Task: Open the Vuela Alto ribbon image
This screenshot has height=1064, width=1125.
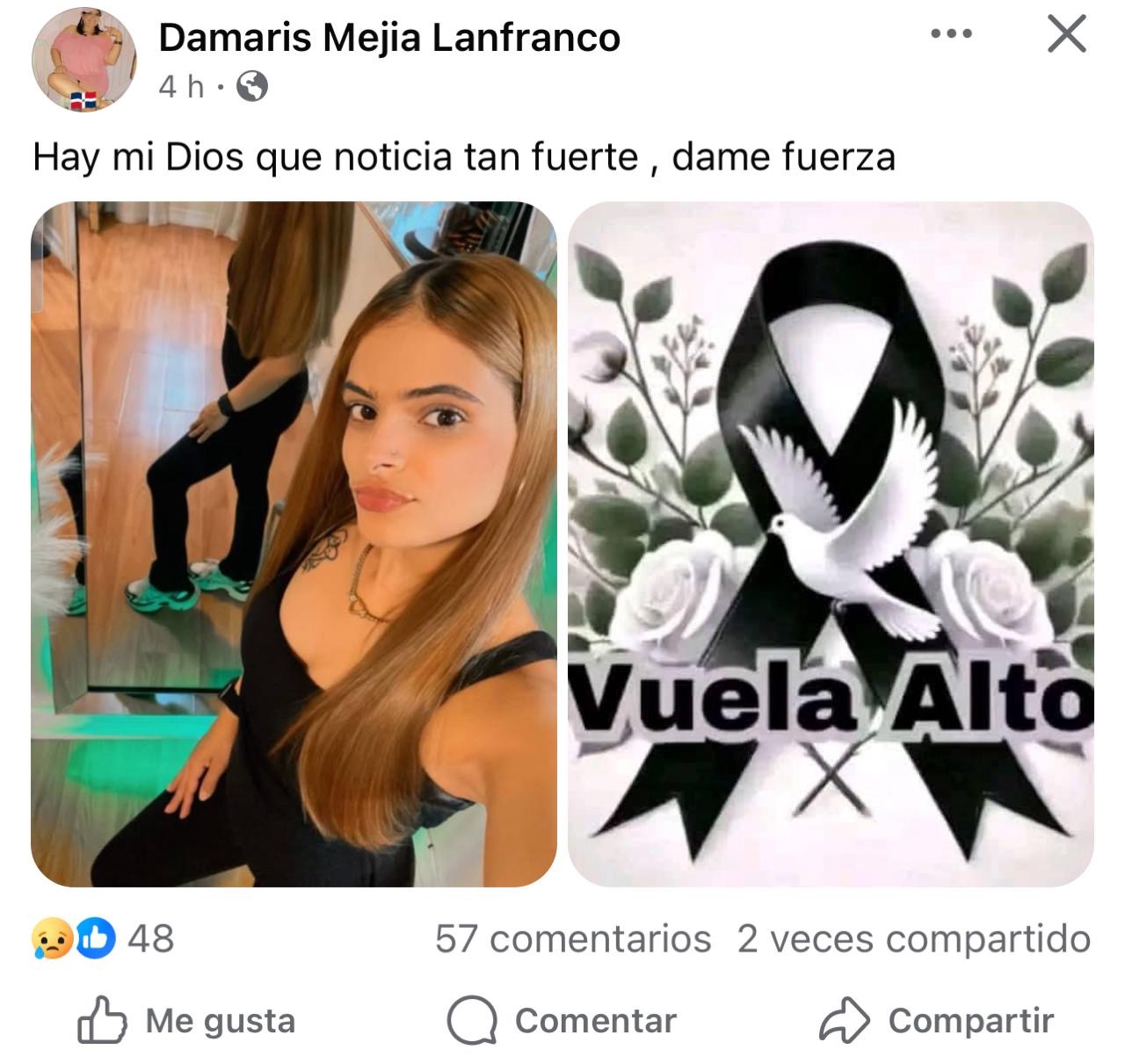Action: [831, 545]
